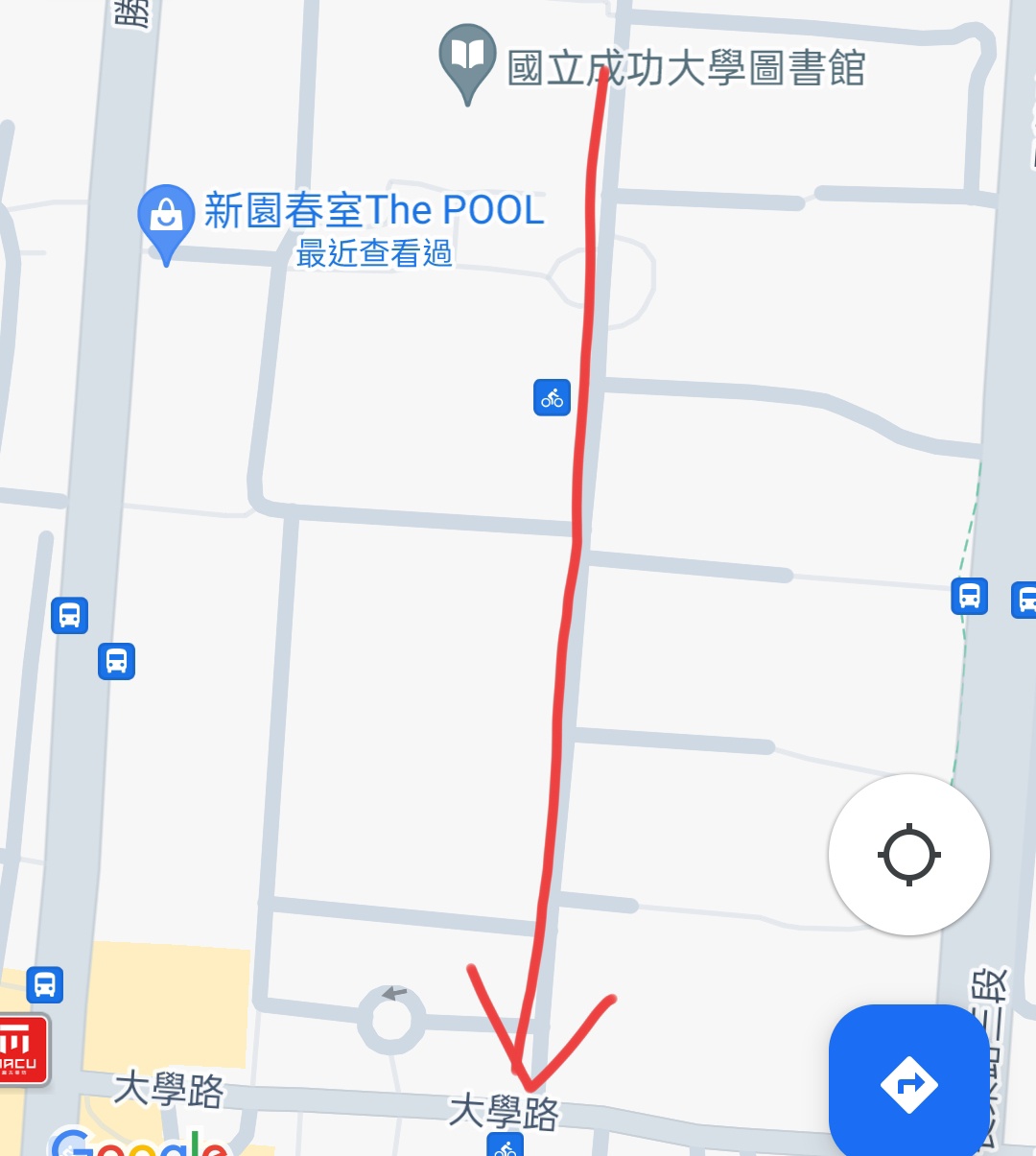This screenshot has height=1156, width=1036.
Task: Open directions with the blue arrow button
Action: (x=908, y=1084)
